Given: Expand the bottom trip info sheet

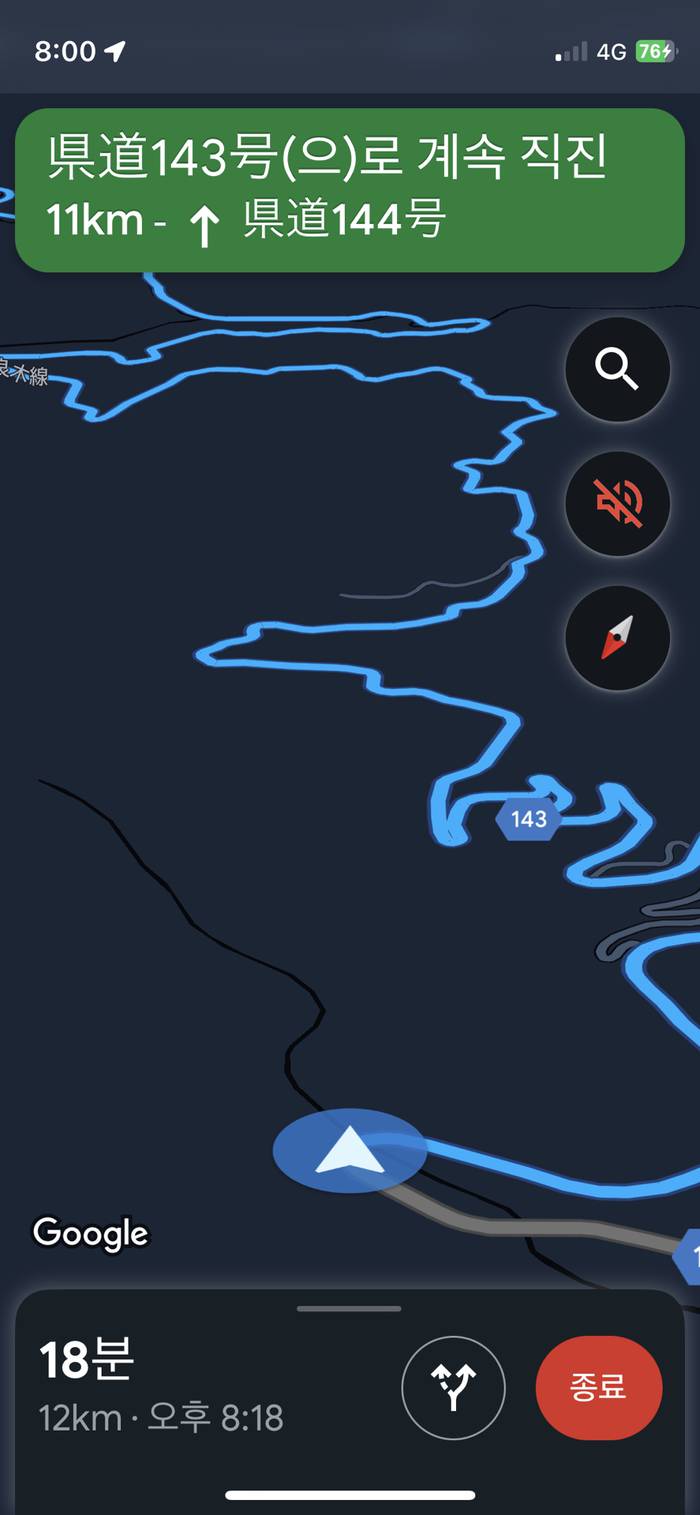Looking at the screenshot, I should [x=349, y=1308].
